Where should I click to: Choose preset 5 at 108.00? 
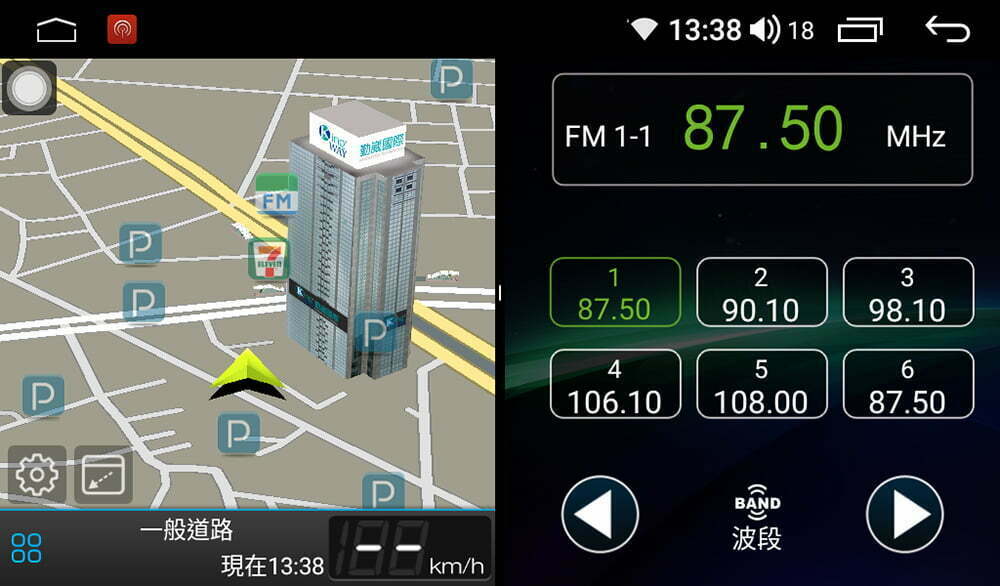pos(761,384)
